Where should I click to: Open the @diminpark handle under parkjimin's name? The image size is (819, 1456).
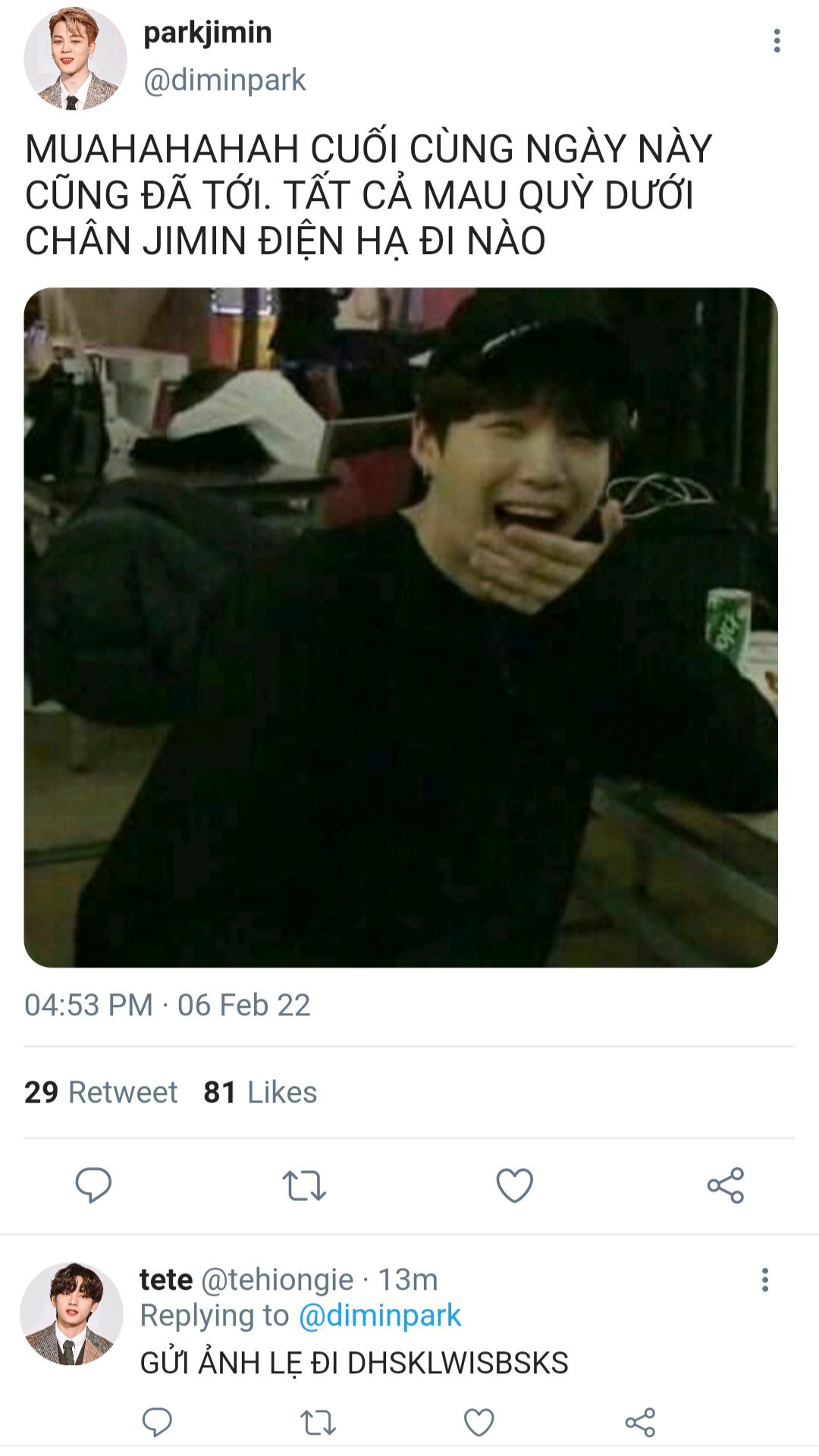pyautogui.click(x=224, y=80)
